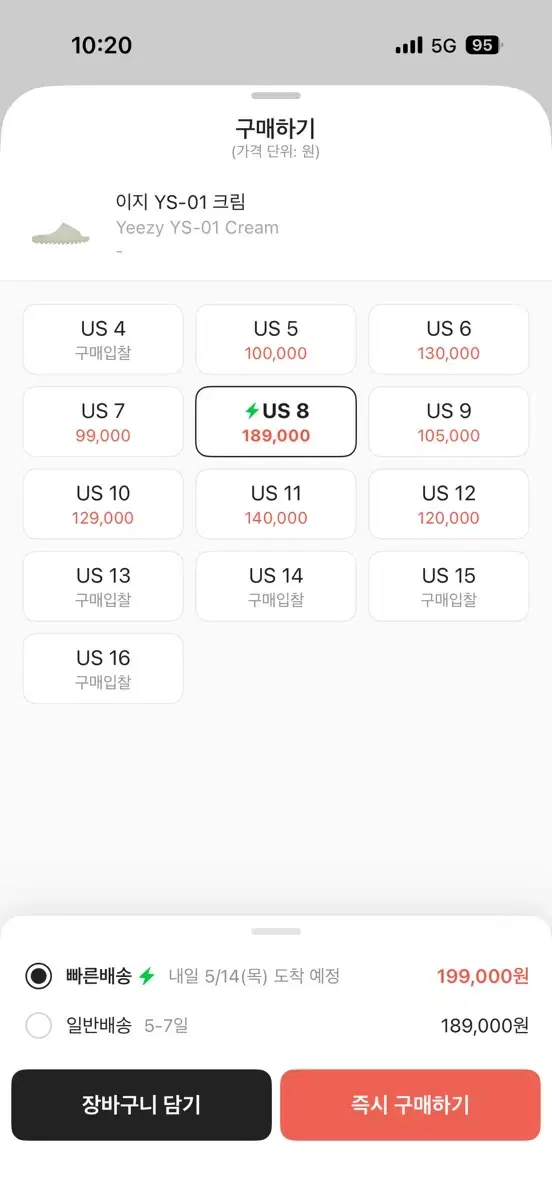The image size is (552, 1200).
Task: Tap 즉시 구매하기 to buy now
Action: point(410,1105)
